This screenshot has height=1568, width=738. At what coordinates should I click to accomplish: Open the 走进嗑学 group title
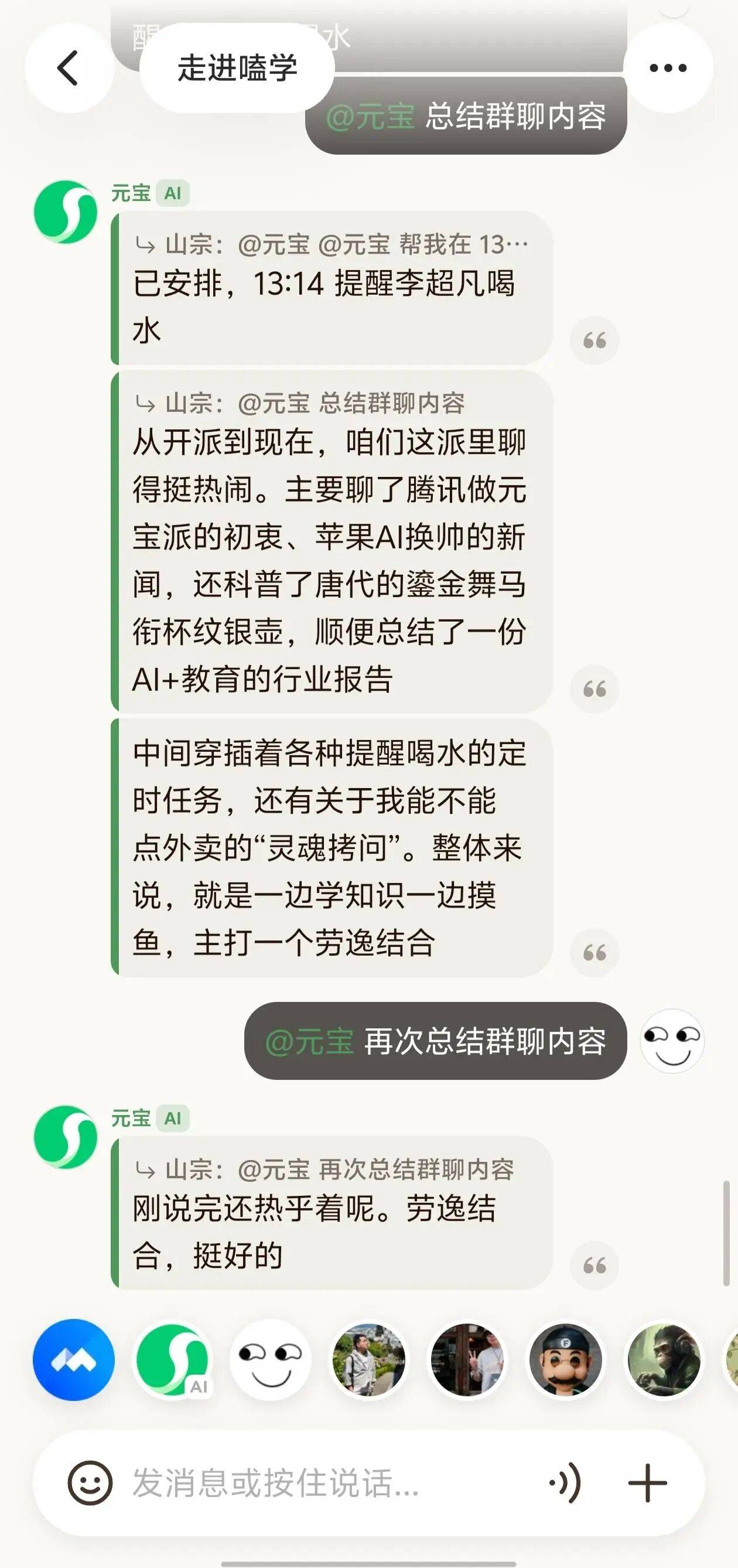coord(237,67)
